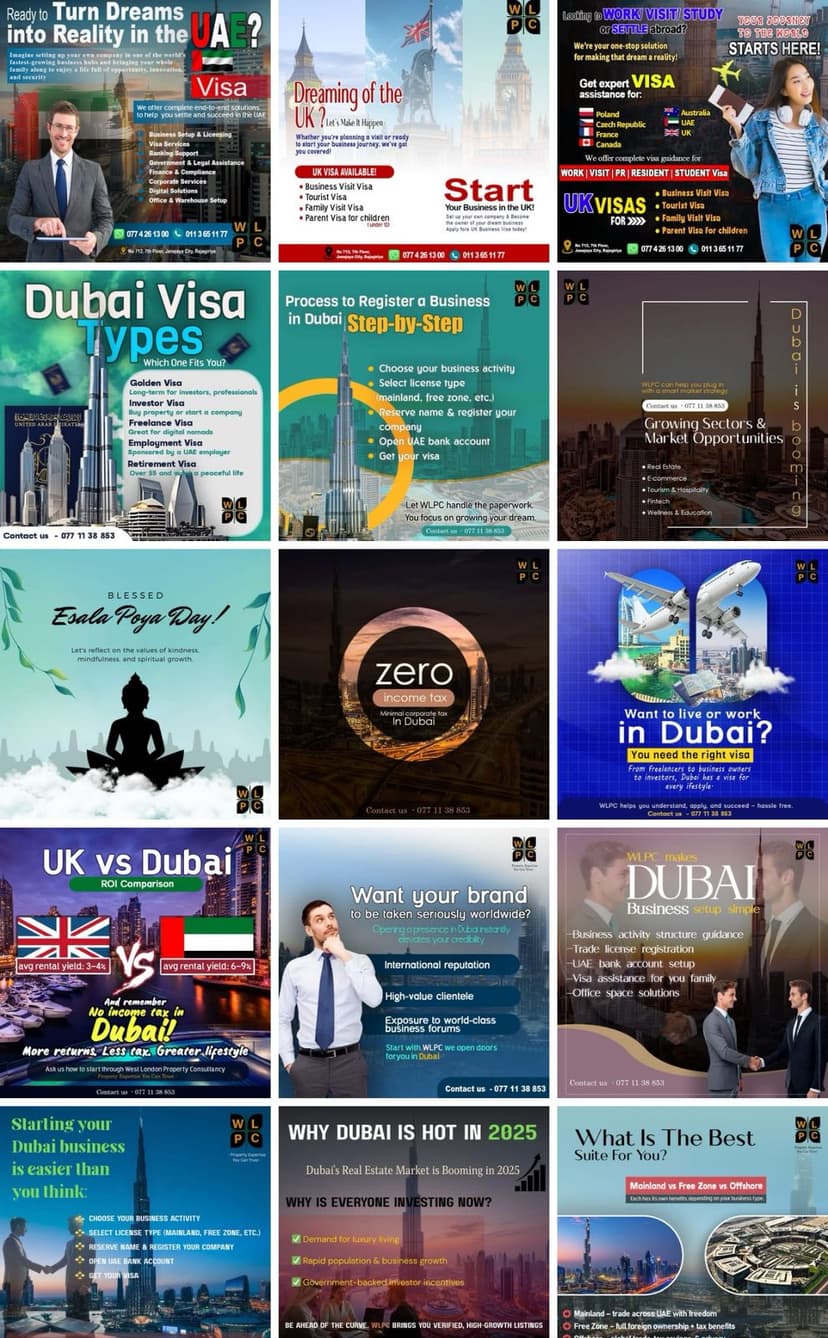This screenshot has height=1338, width=828.
Task: View 'What Is The Best Suite For You?' post
Action: [x=692, y=1220]
